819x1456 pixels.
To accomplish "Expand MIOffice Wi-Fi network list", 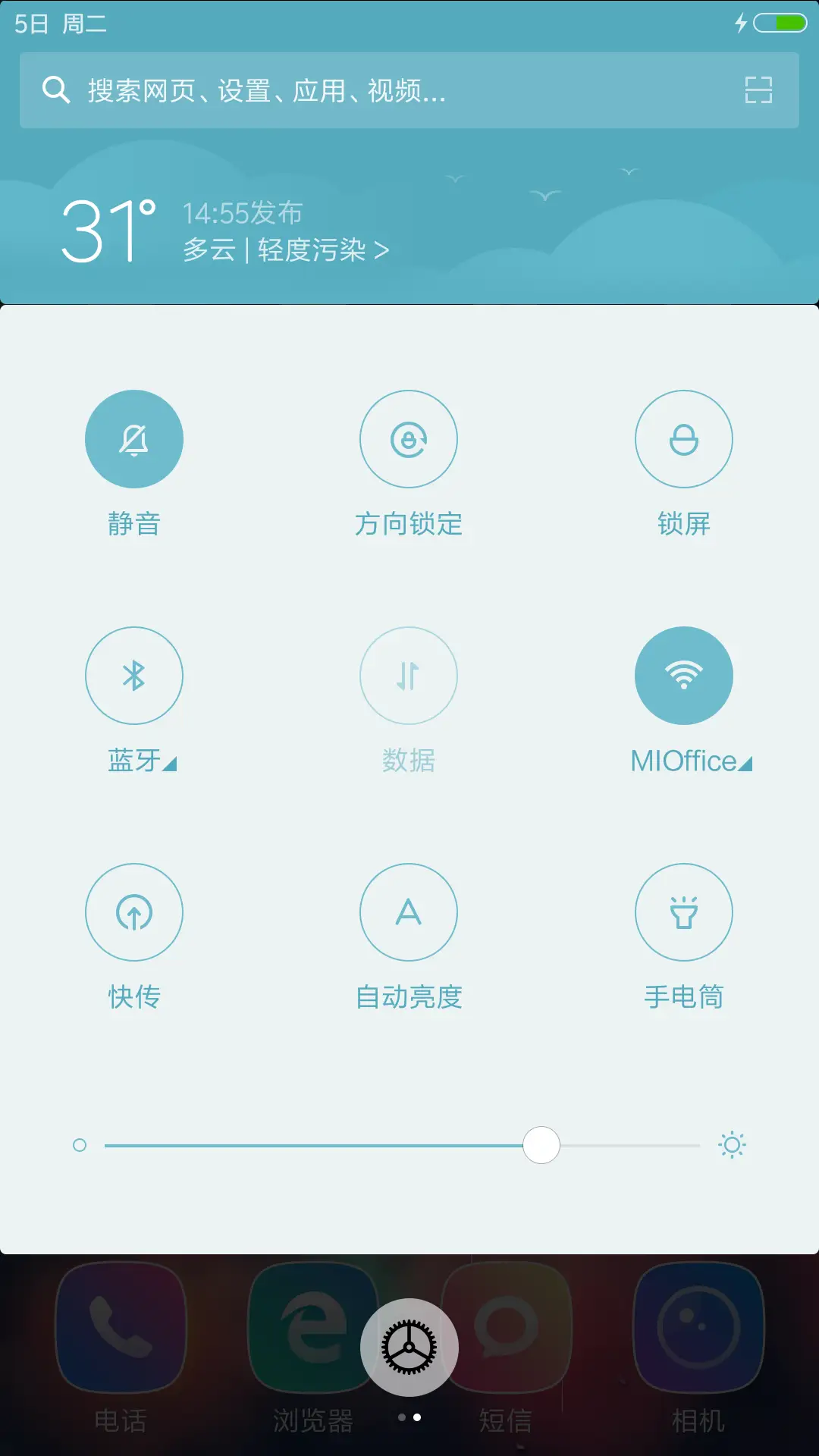I will click(x=744, y=764).
